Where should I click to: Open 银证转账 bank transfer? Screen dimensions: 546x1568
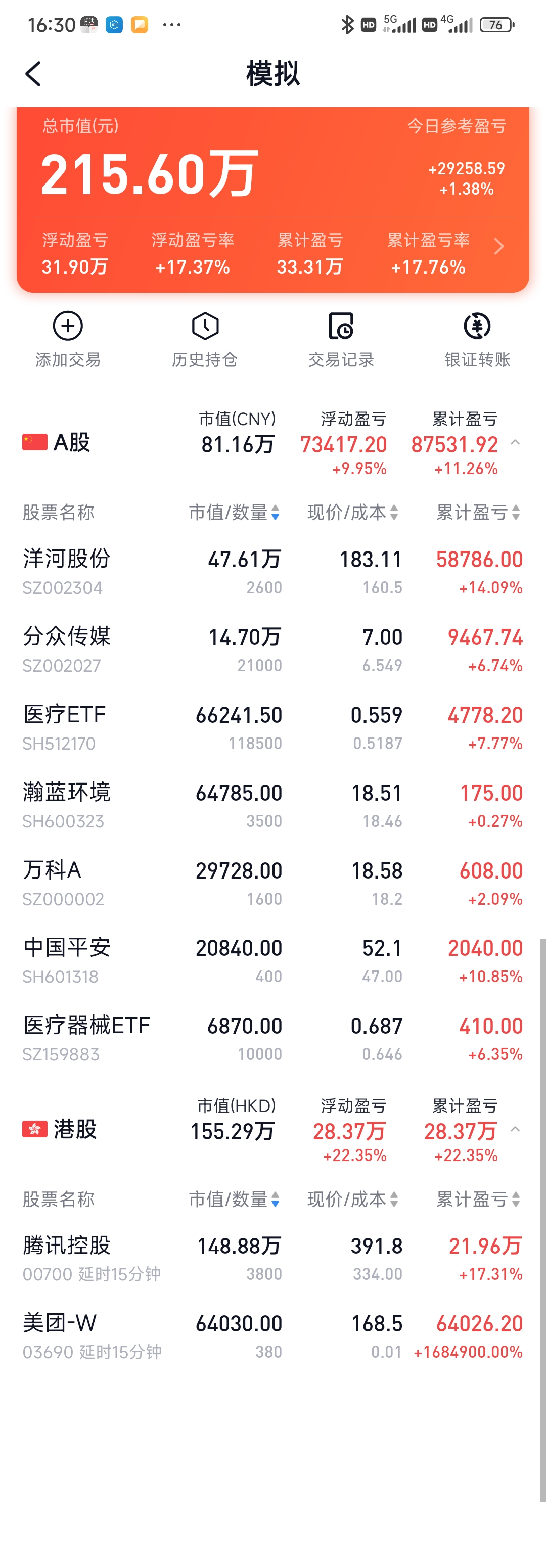click(477, 340)
